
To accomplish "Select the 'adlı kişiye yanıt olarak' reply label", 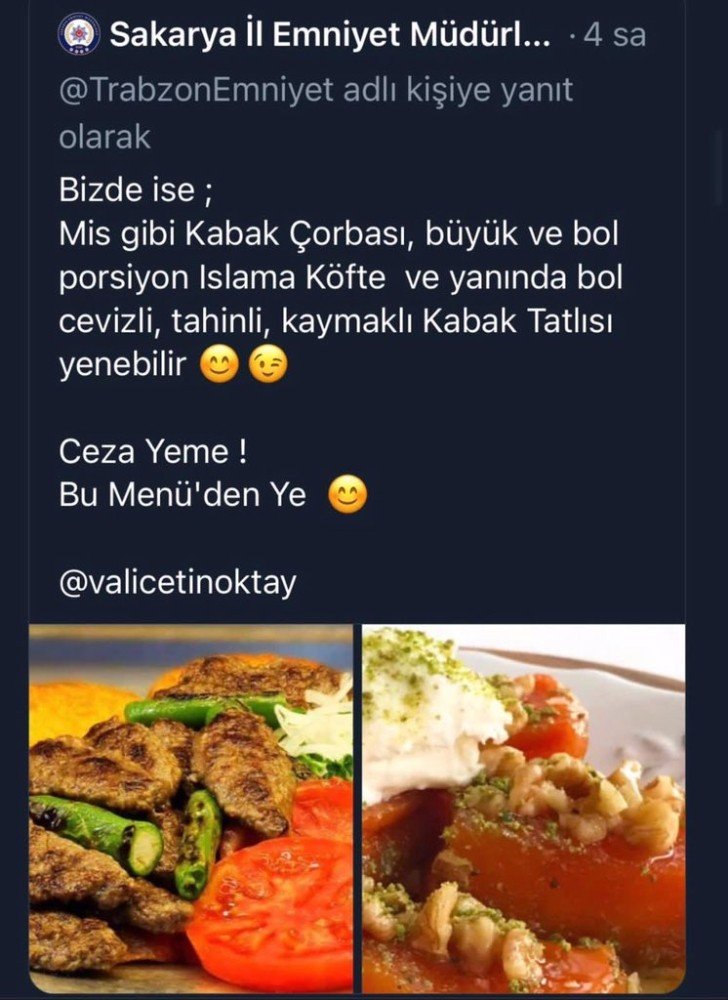I will point(420,91).
